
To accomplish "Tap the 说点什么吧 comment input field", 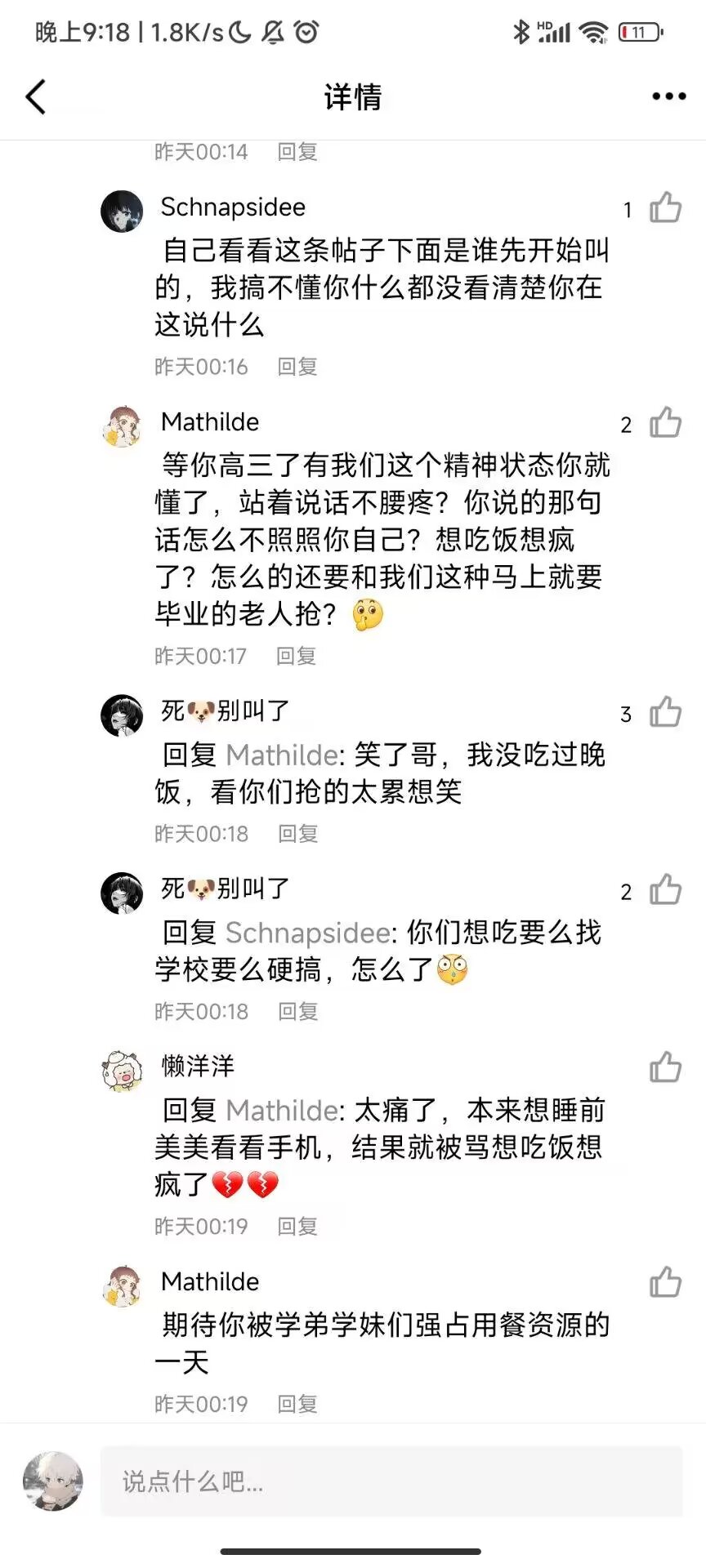I will [391, 1481].
